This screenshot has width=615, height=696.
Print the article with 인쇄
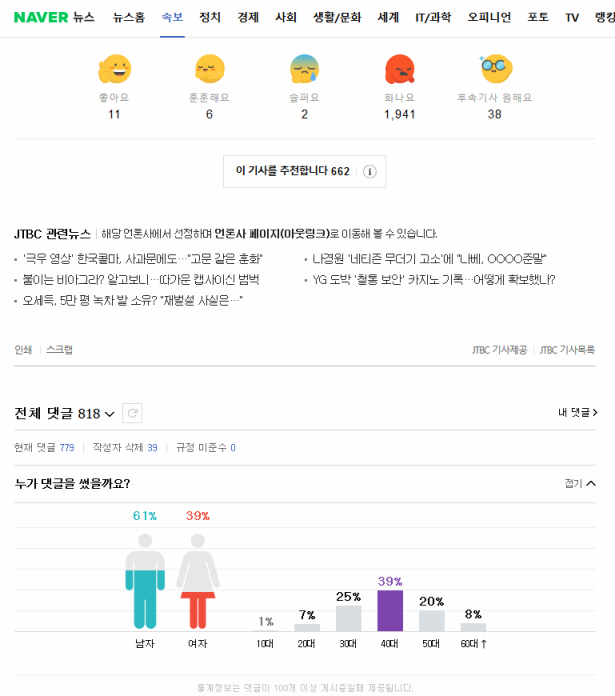coord(23,350)
